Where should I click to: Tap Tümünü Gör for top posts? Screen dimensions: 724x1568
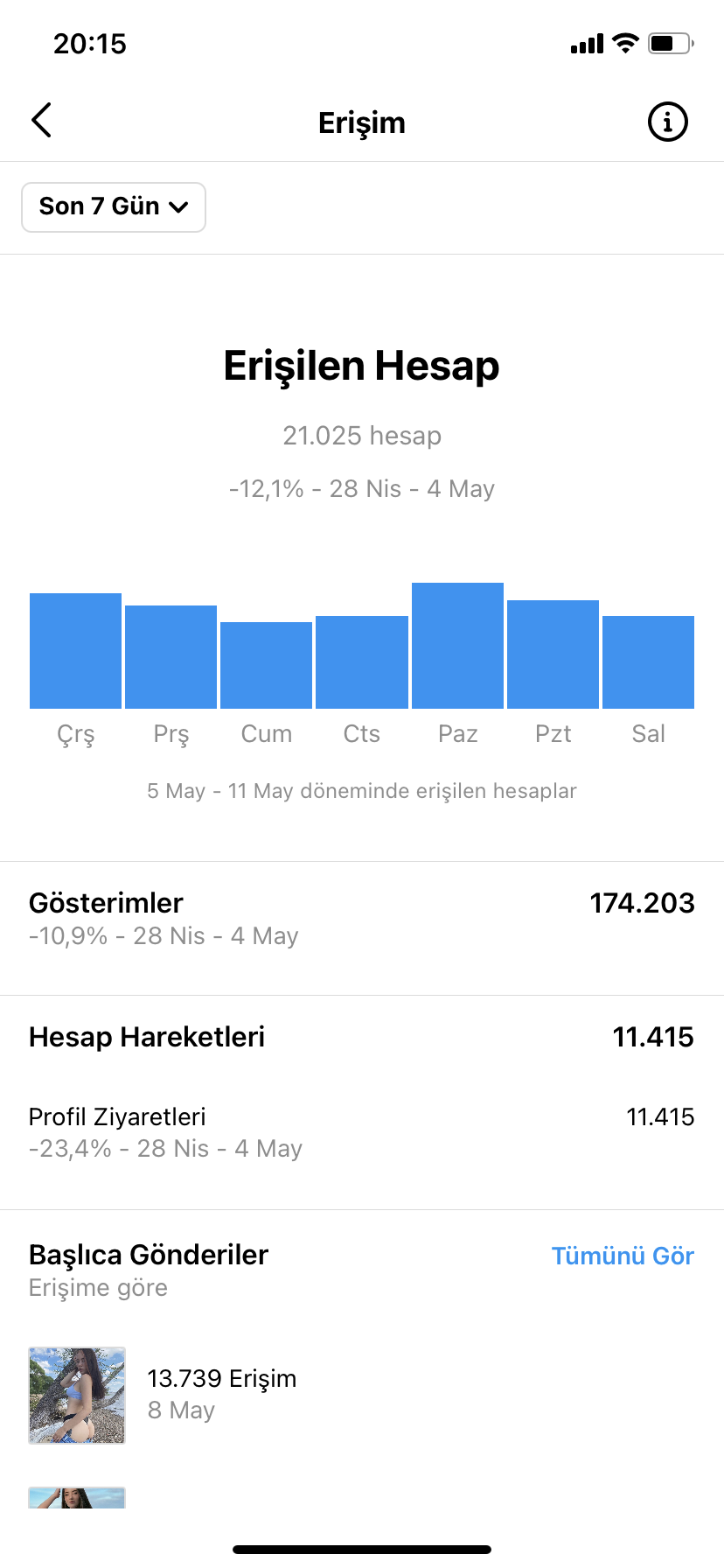click(x=623, y=1256)
